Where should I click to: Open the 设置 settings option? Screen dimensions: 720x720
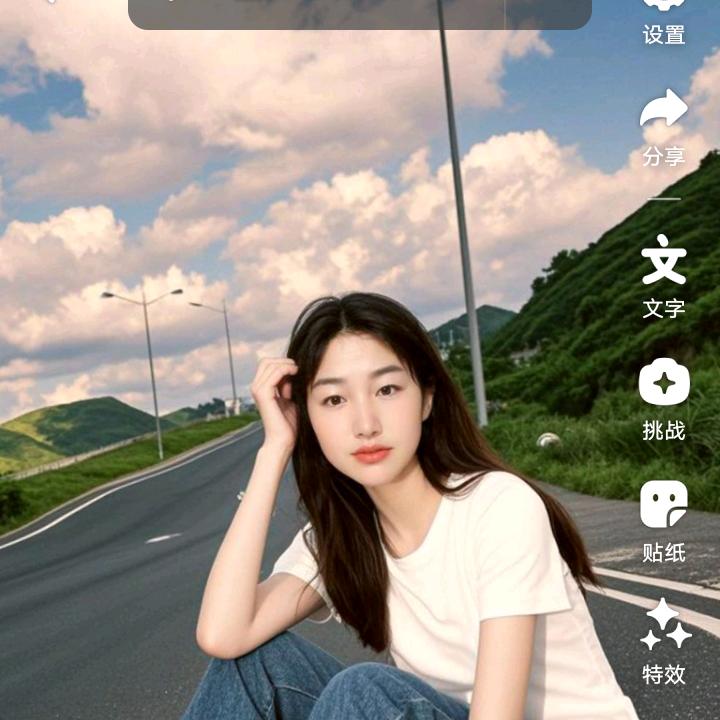coord(664,20)
